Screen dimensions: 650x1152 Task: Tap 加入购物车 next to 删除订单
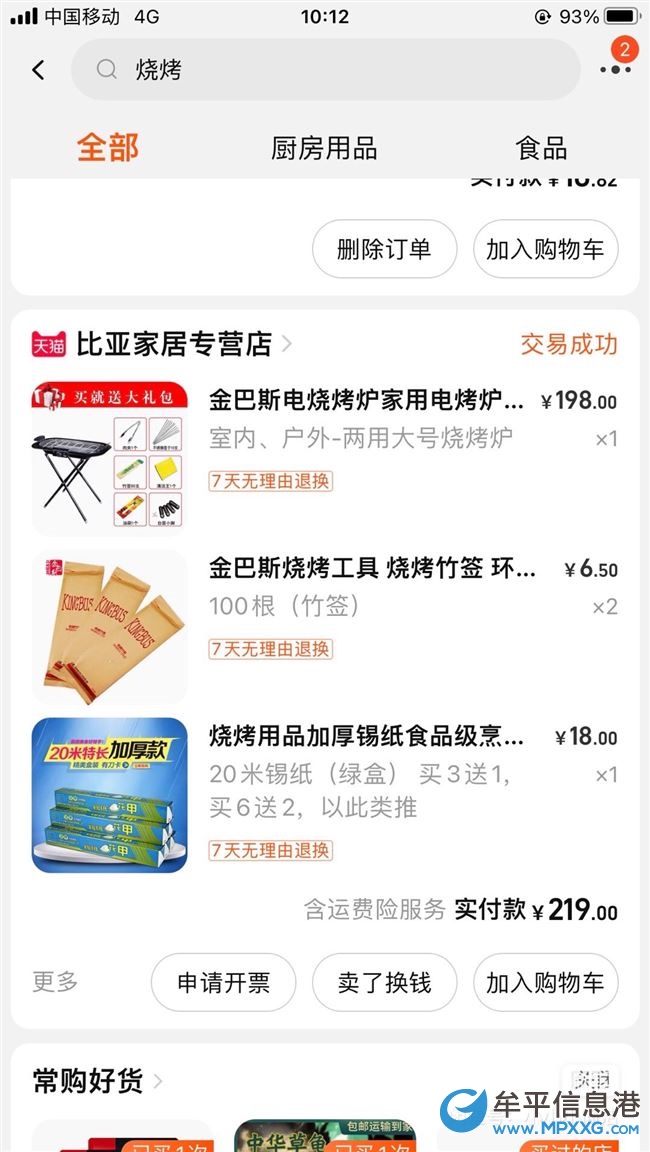click(x=545, y=250)
